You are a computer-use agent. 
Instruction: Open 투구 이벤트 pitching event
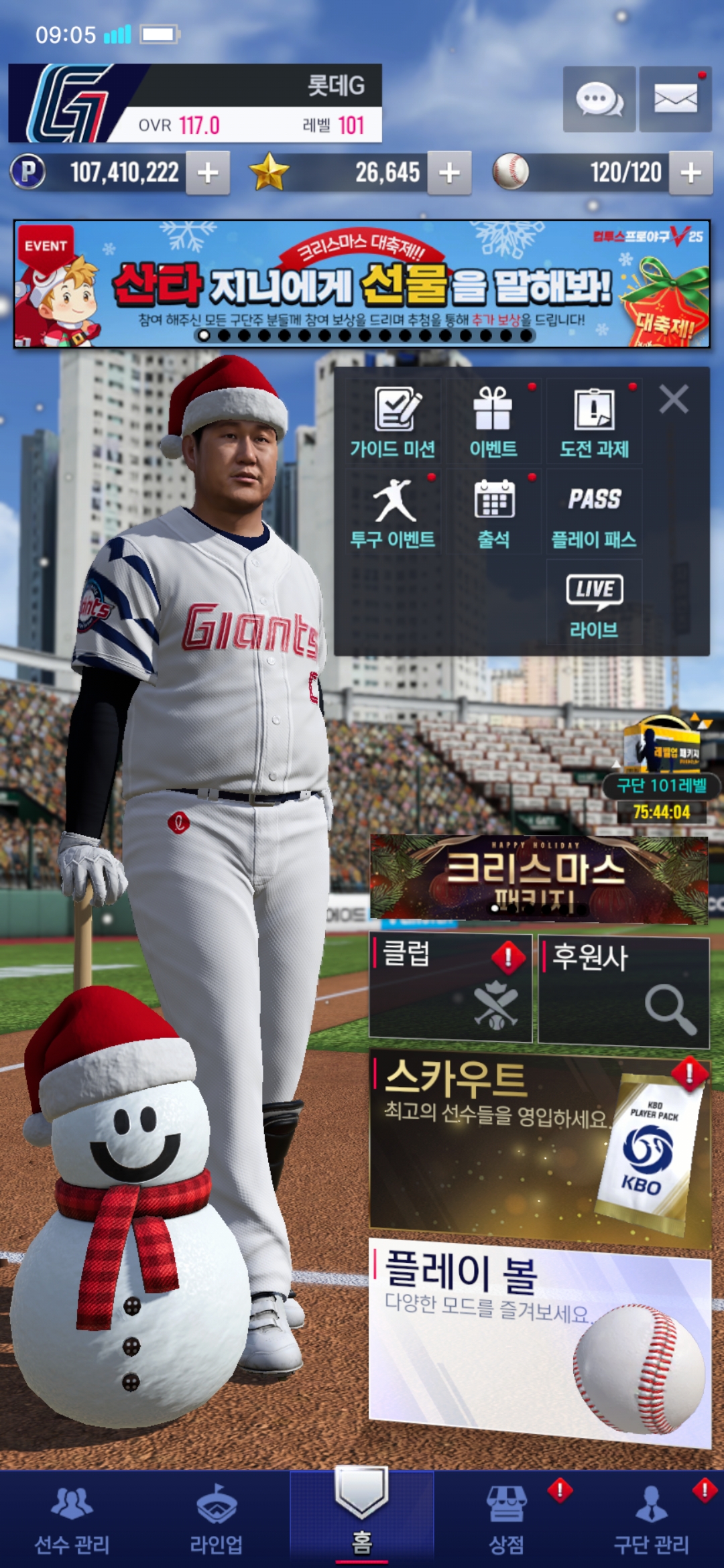[394, 513]
